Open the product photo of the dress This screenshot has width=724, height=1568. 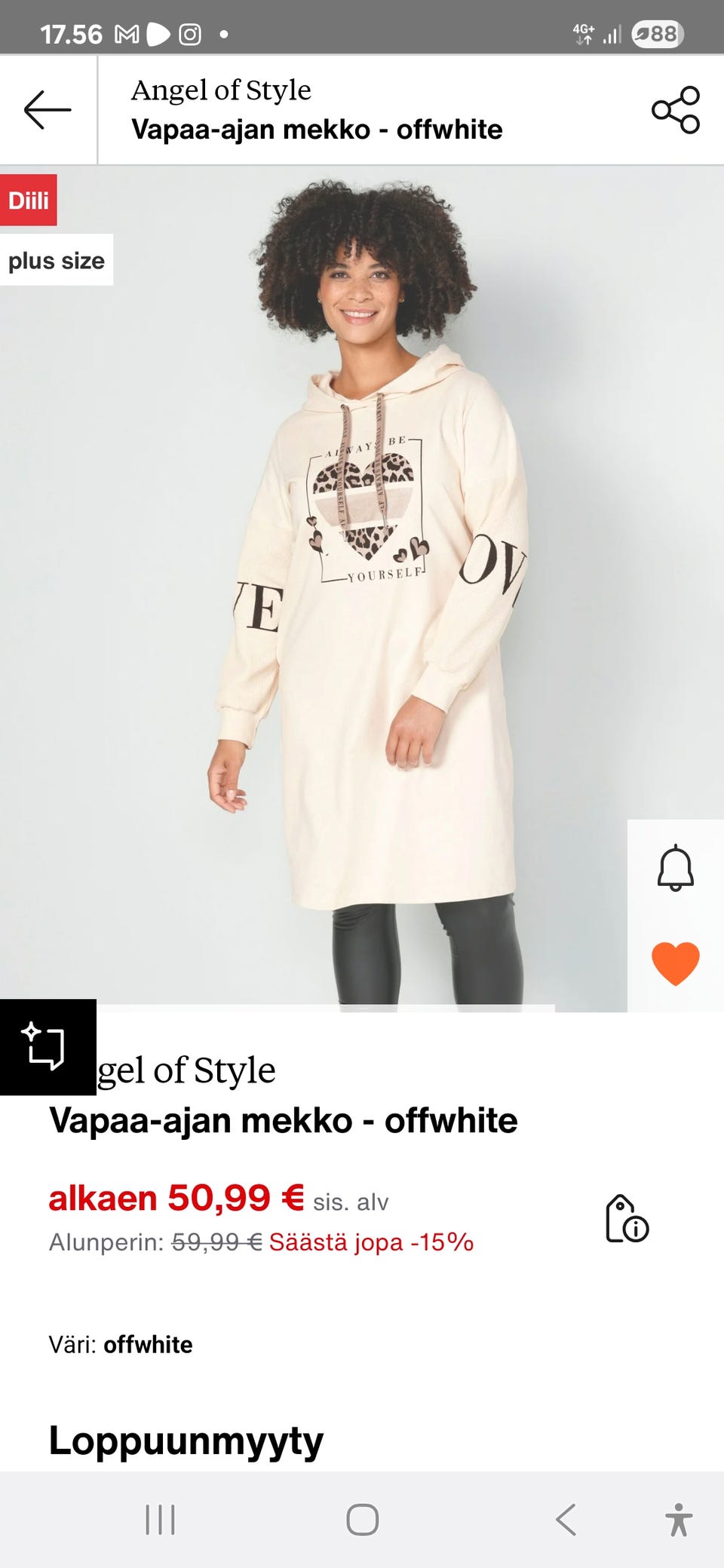click(362, 588)
